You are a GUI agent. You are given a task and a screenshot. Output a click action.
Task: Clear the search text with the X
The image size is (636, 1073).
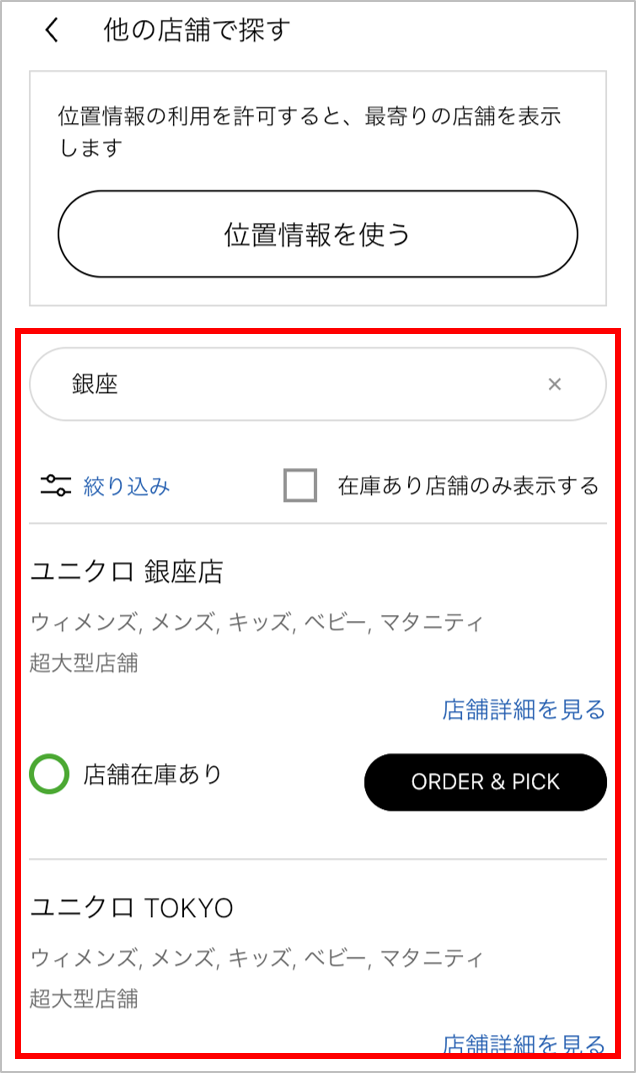pyautogui.click(x=555, y=385)
